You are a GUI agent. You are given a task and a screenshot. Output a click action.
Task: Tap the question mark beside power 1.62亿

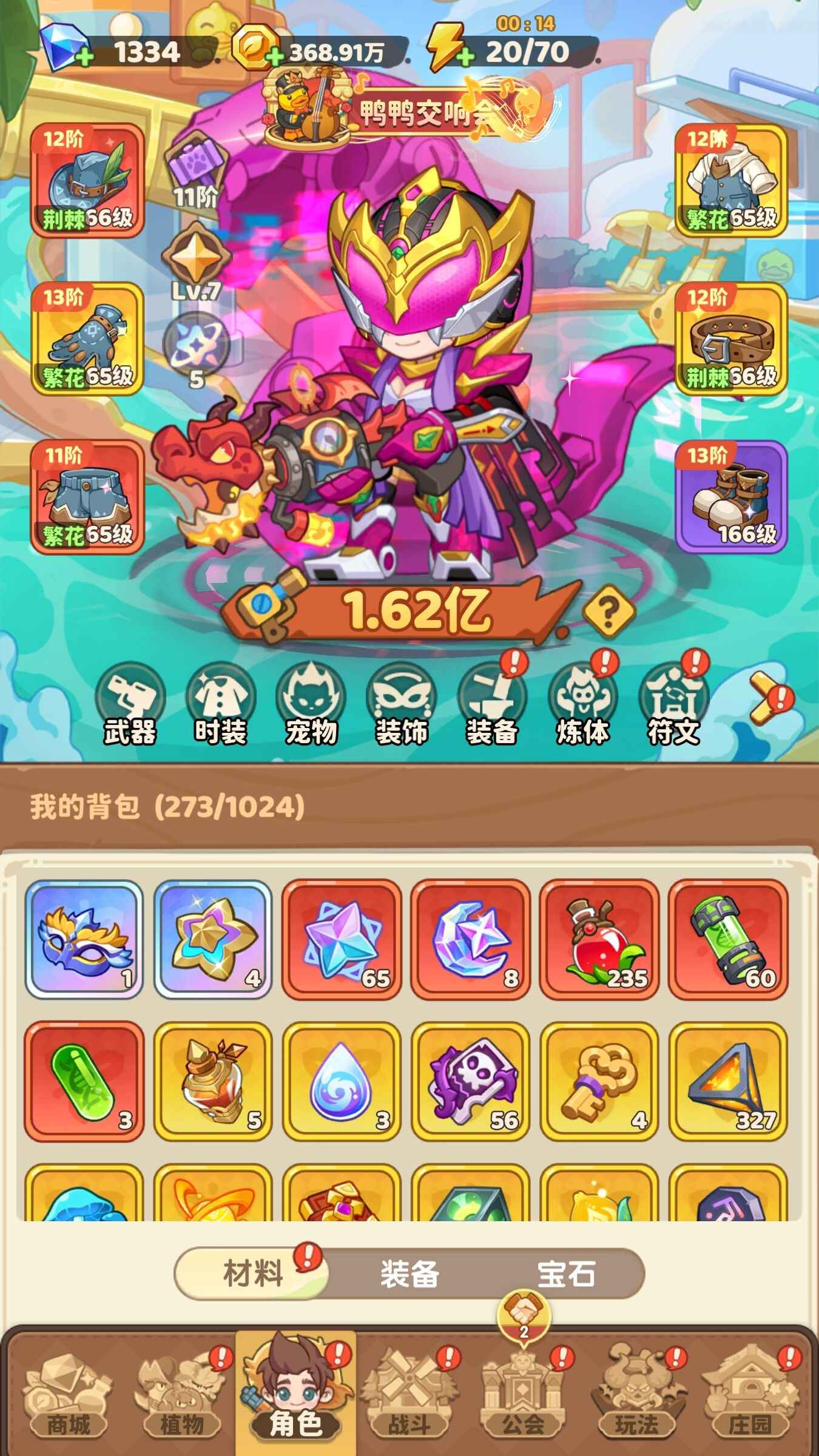608,612
